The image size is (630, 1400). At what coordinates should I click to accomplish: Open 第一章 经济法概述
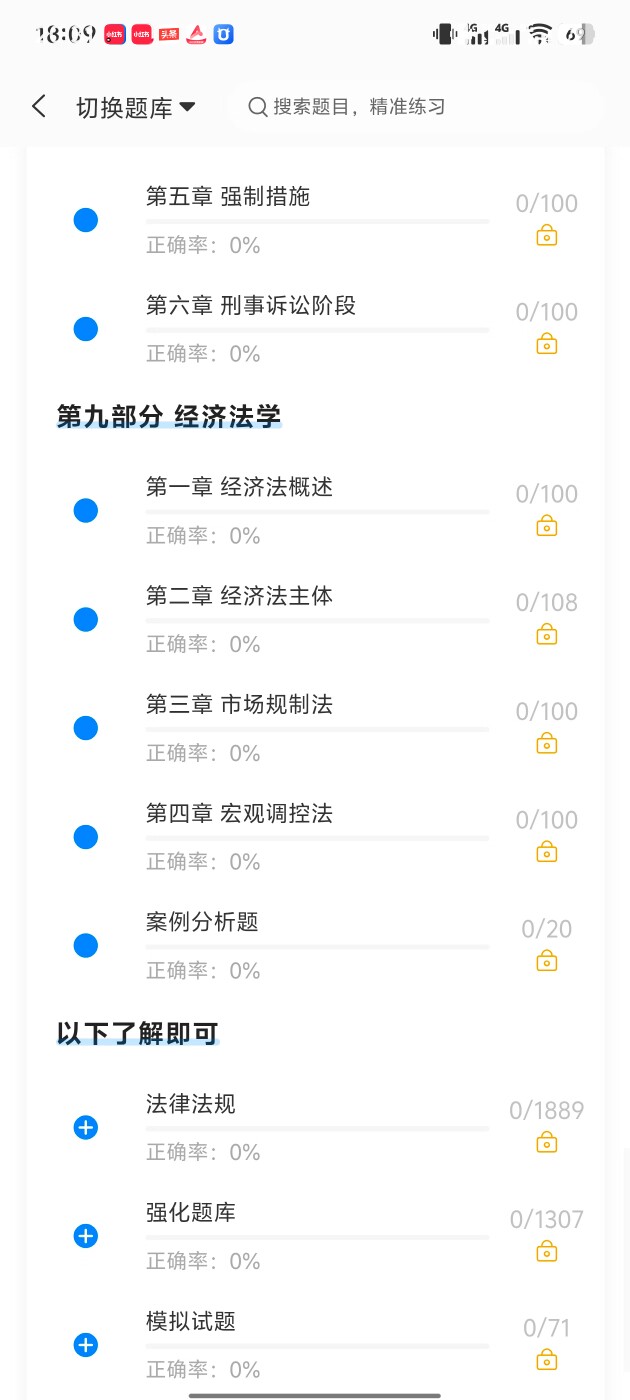coord(315,511)
